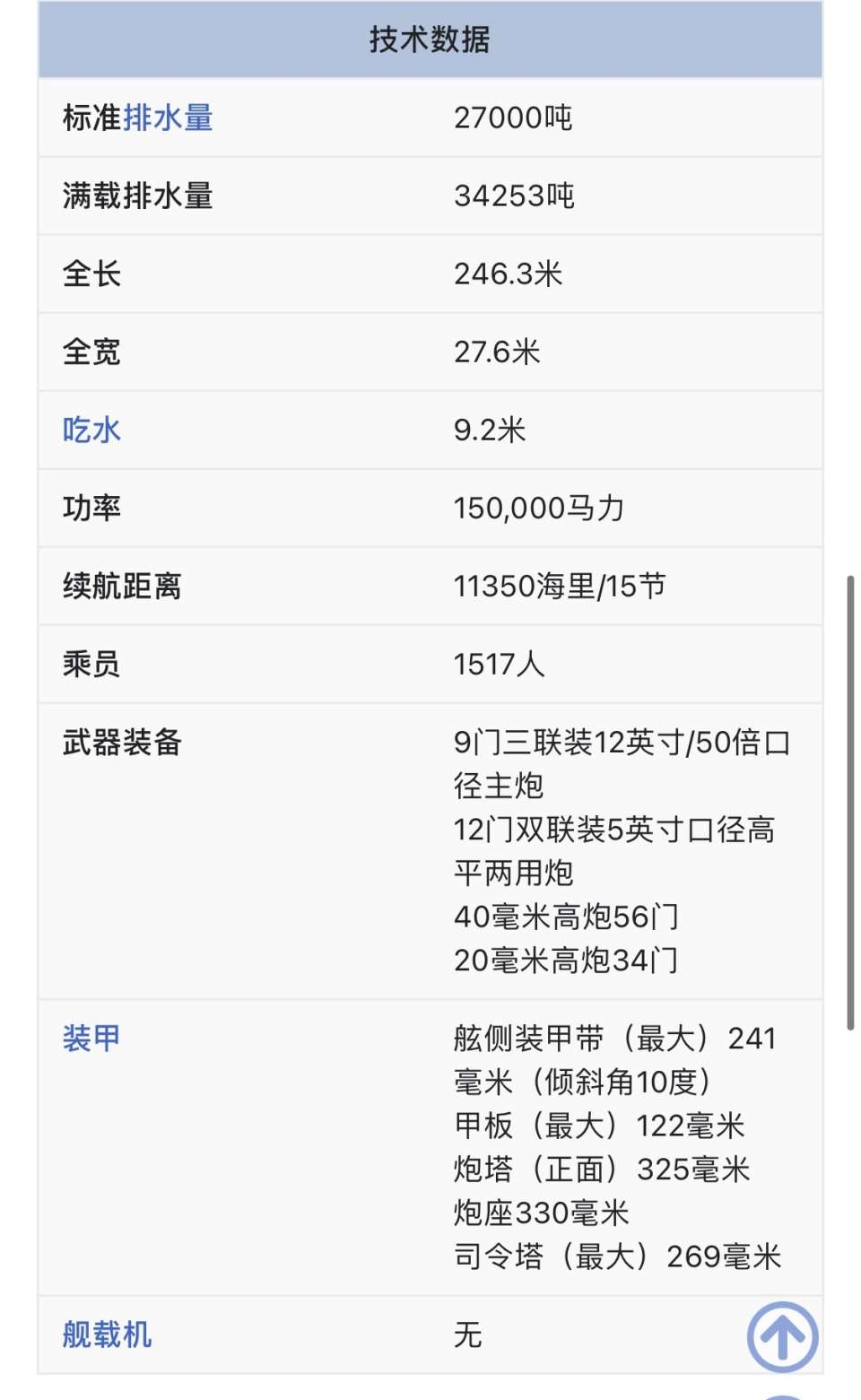Follow the 装甲 link
861x1400 pixels.
click(x=91, y=1039)
